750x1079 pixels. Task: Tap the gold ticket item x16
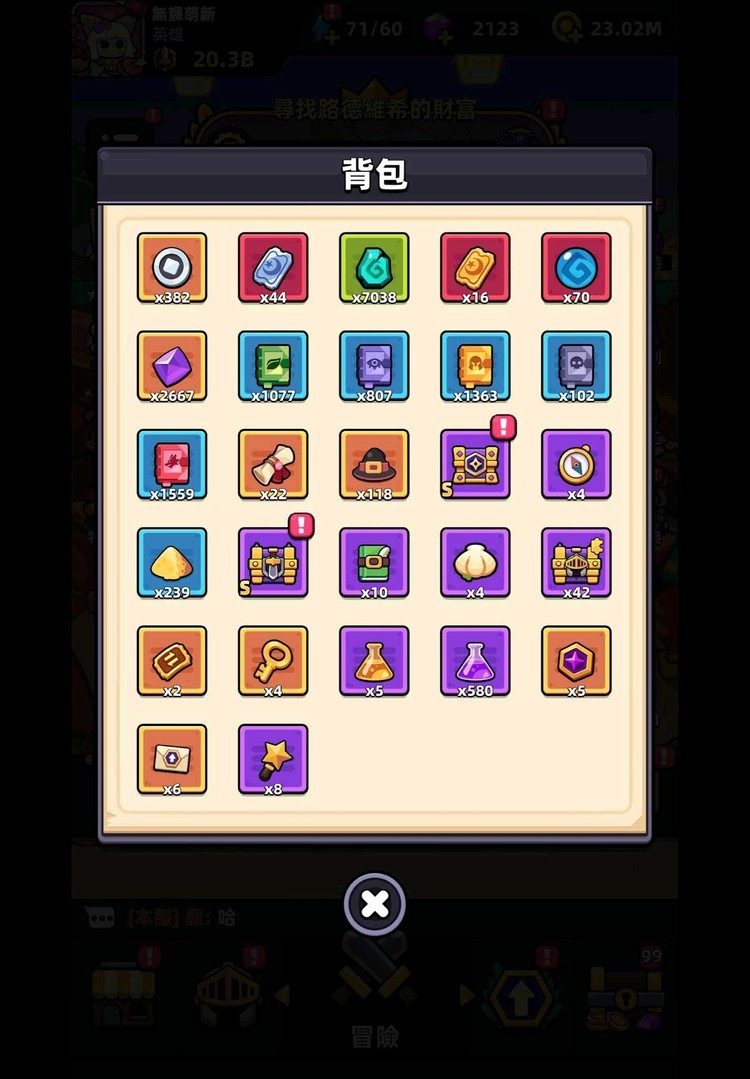point(475,267)
